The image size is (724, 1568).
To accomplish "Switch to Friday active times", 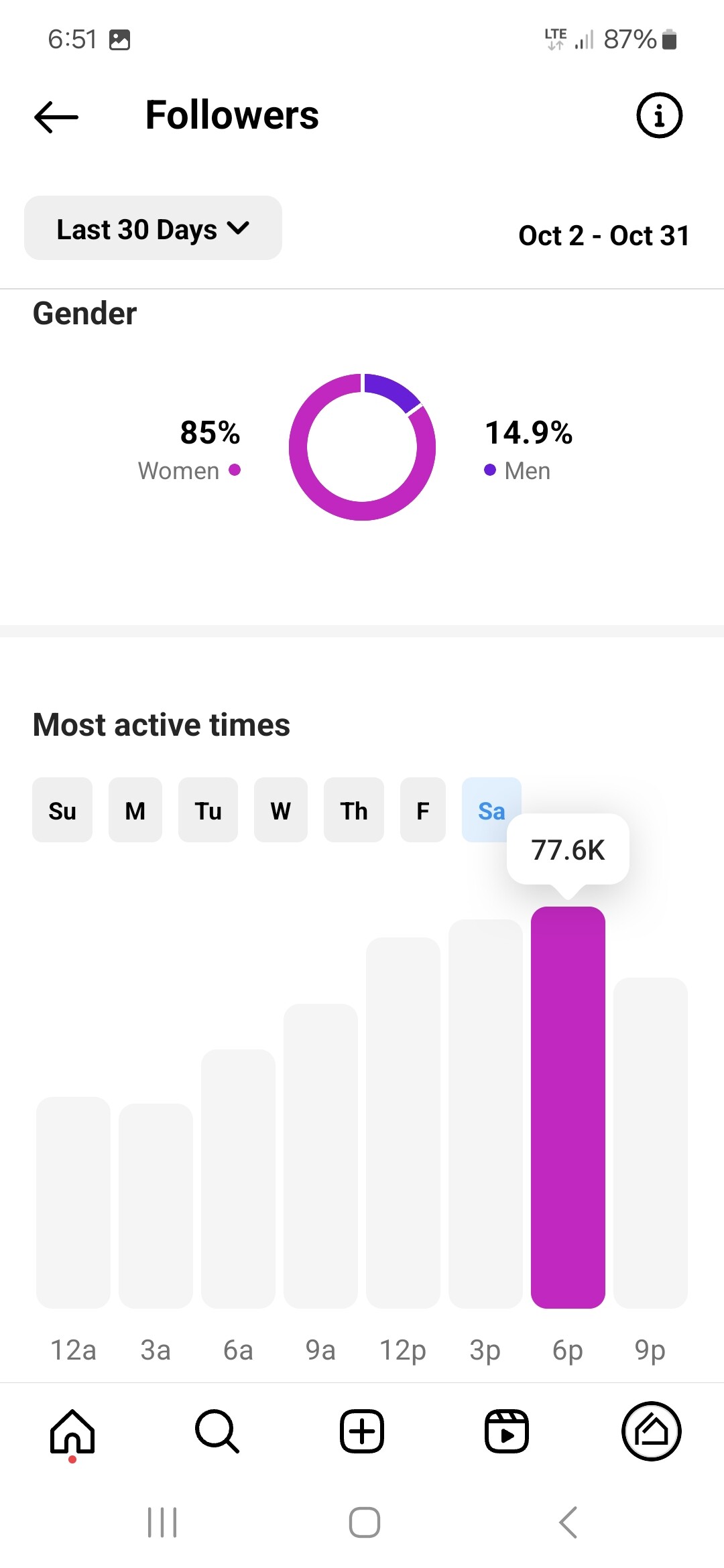I will [422, 810].
